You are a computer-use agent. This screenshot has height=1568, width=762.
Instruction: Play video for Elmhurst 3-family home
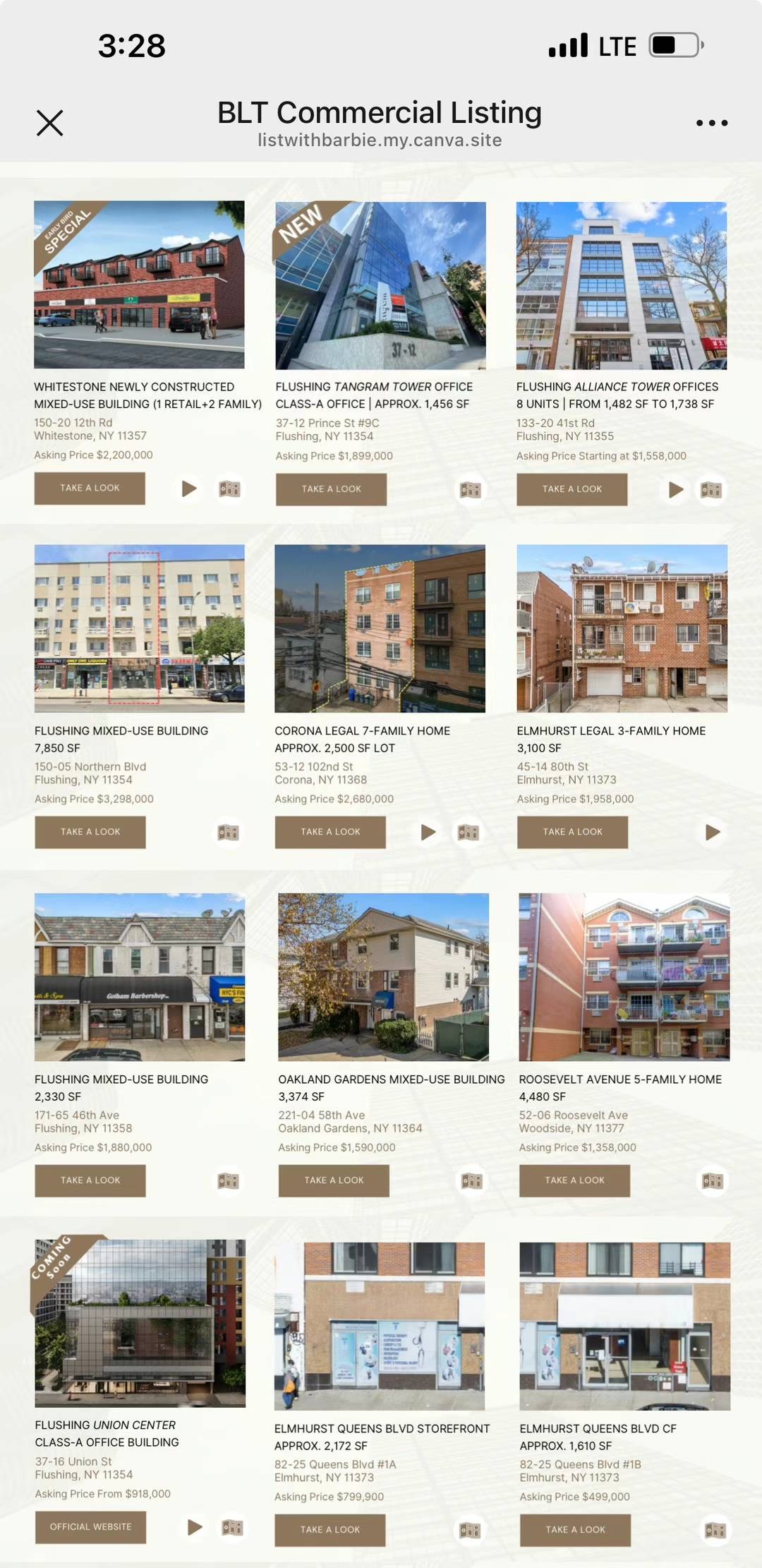(x=713, y=832)
